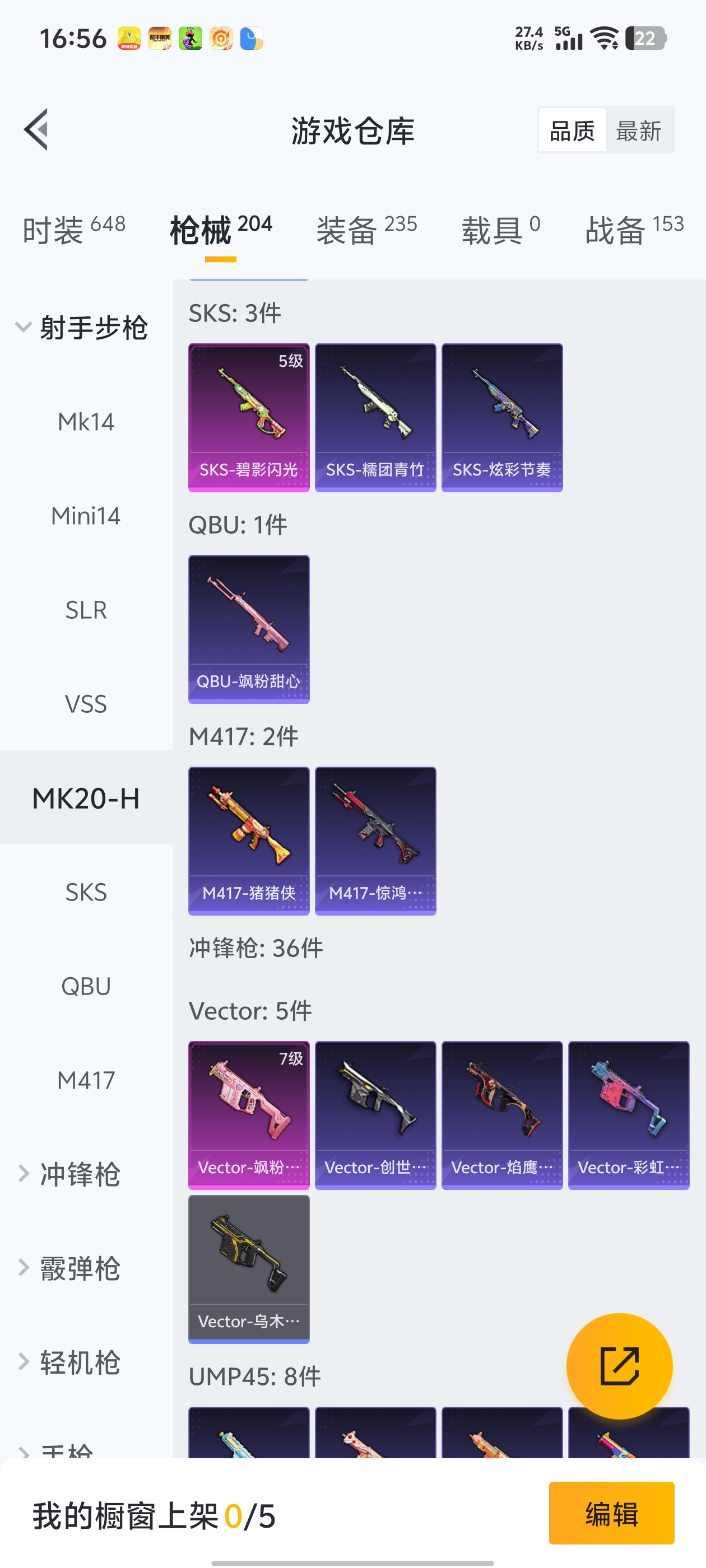View the Vector-乌木 skin

tap(249, 1268)
